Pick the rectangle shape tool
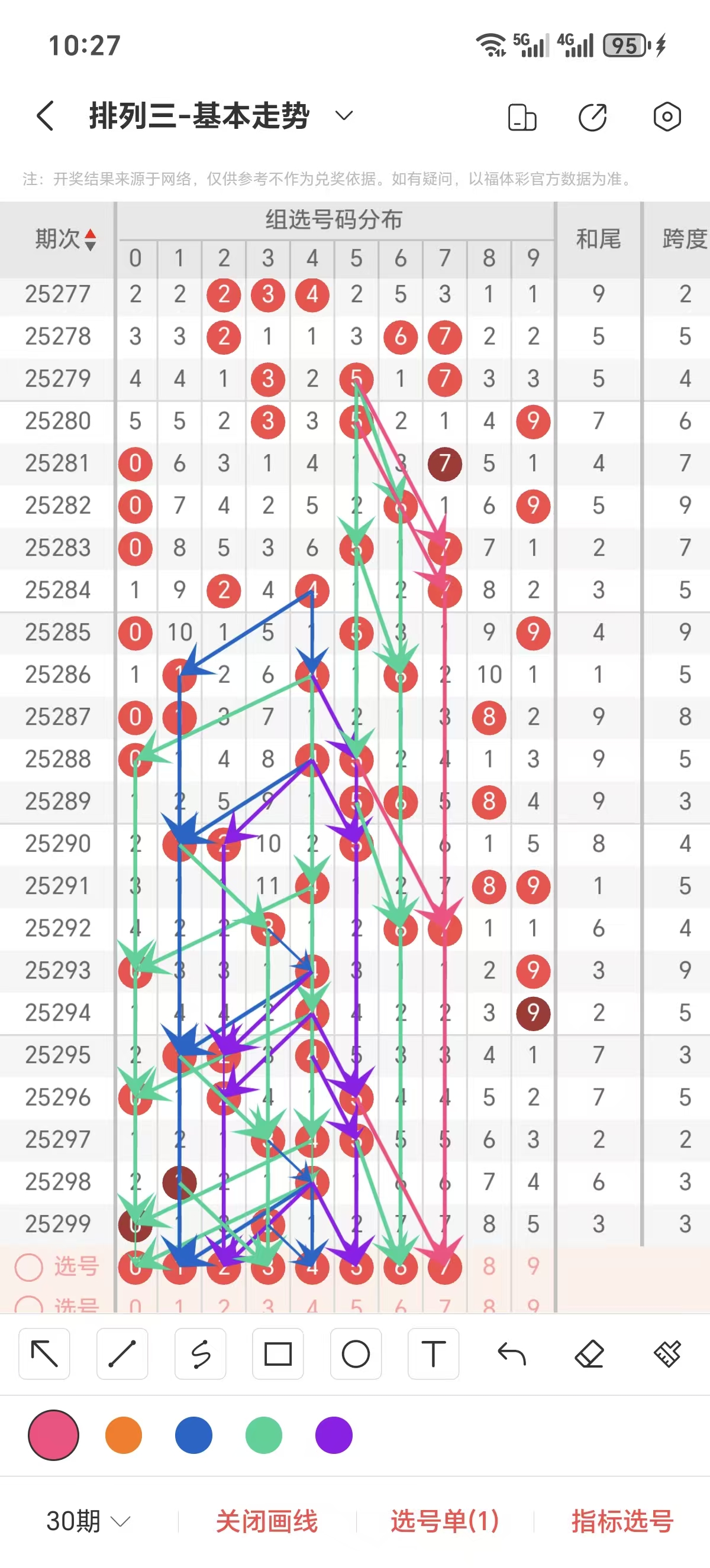The image size is (710, 1568). tap(277, 1354)
